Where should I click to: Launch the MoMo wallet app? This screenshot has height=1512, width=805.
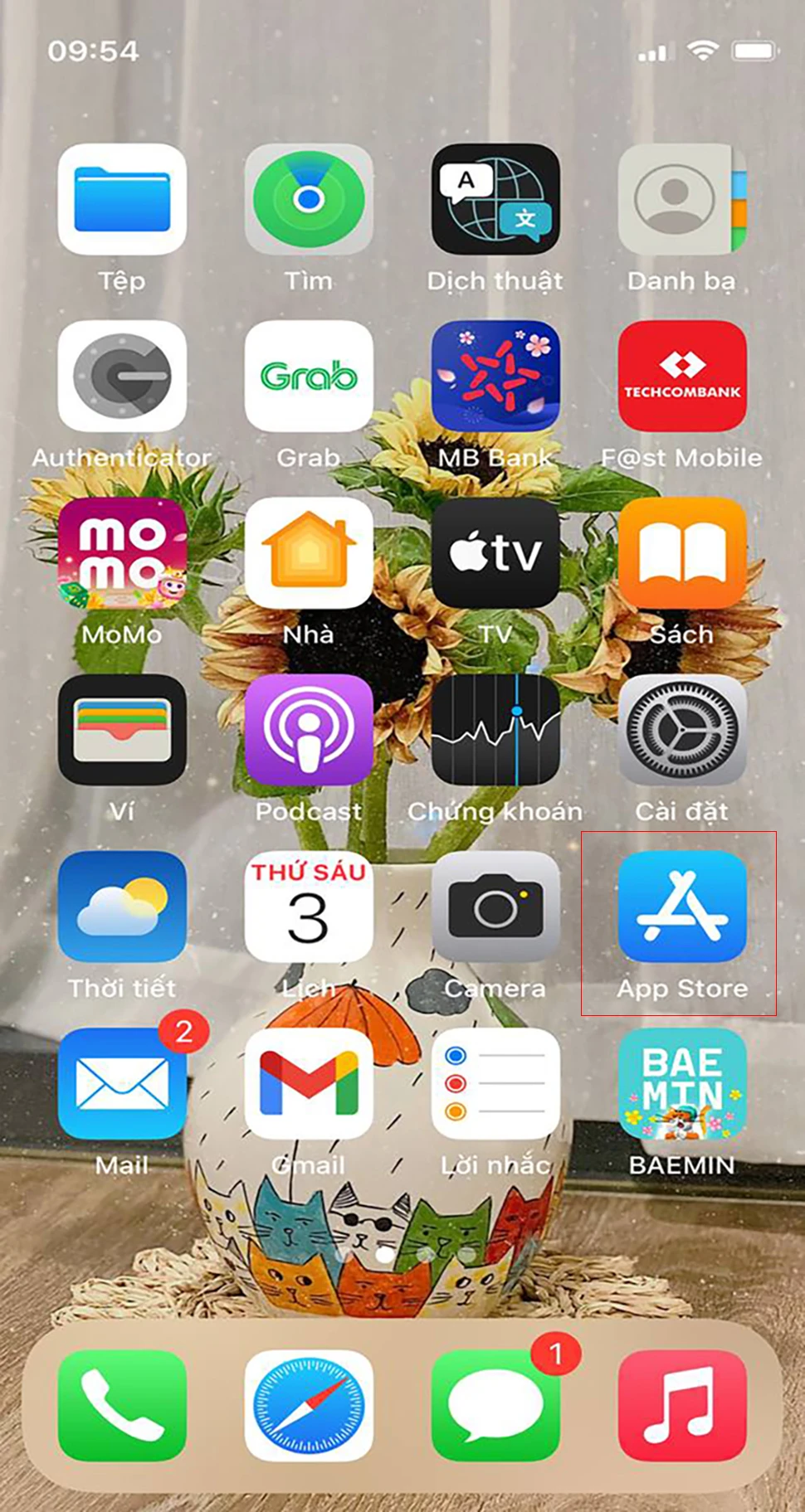point(122,553)
